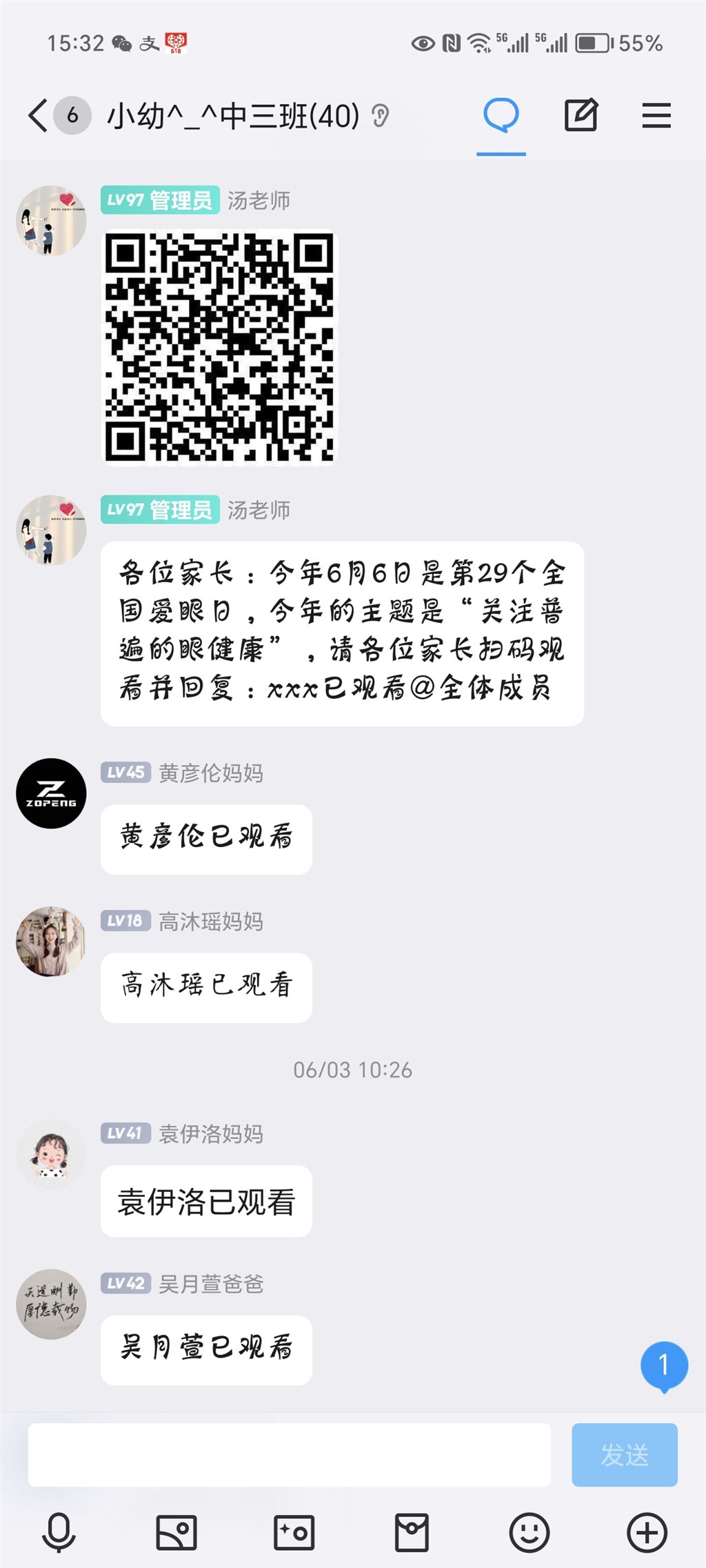Focus the message text input box
The image size is (706, 1568).
(289, 1455)
